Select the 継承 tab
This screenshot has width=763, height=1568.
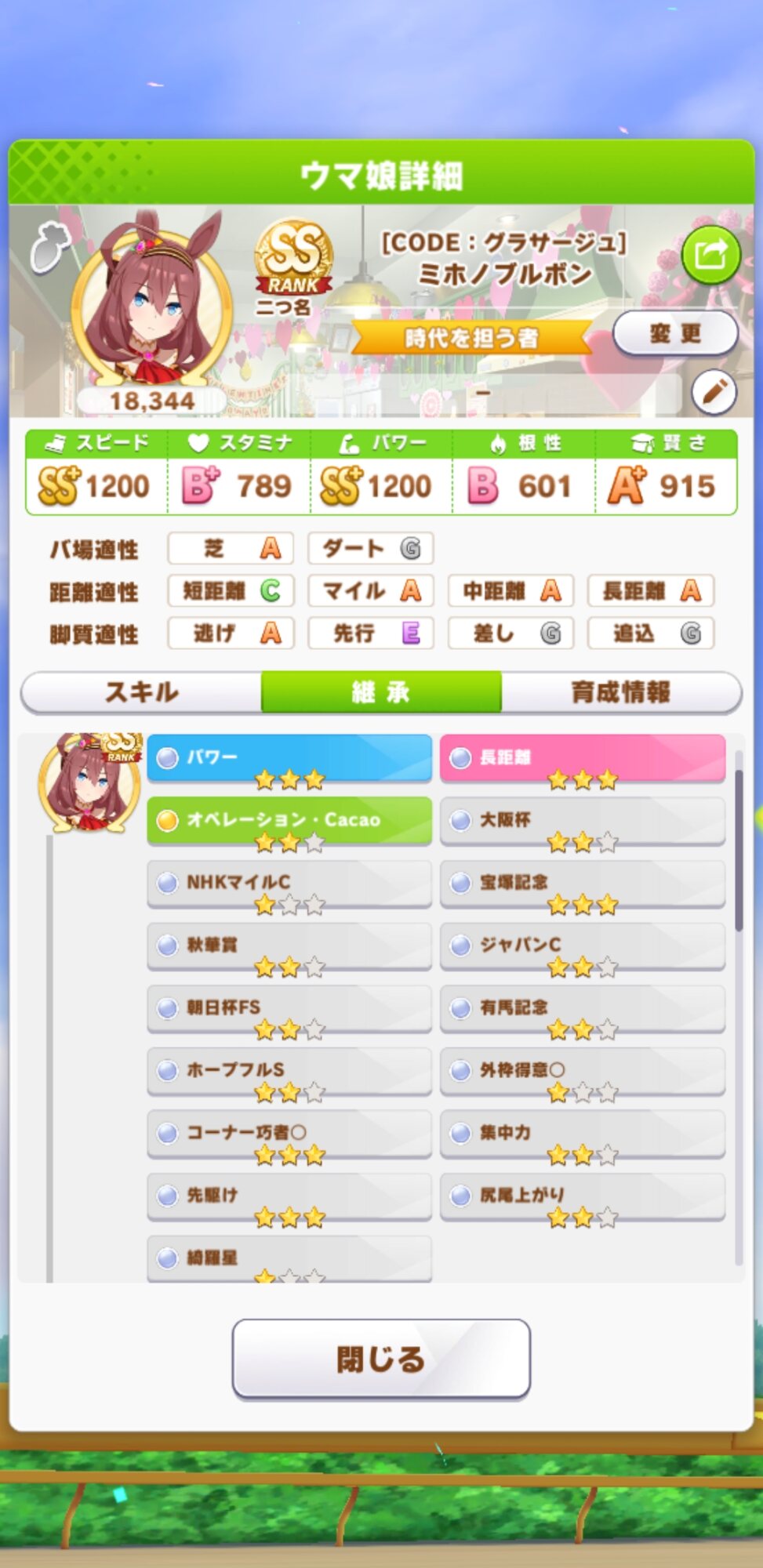pos(381,692)
